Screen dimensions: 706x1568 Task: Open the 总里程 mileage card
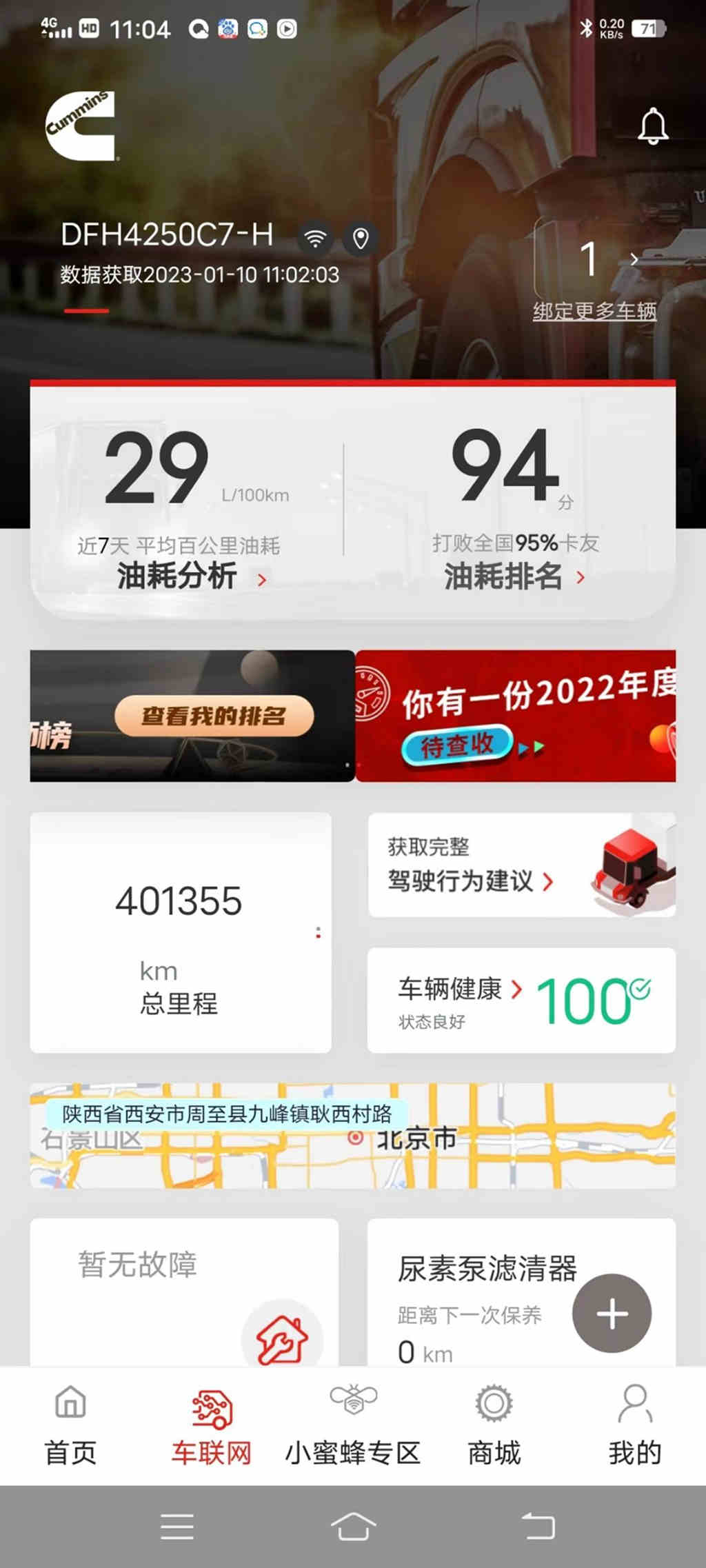(180, 932)
